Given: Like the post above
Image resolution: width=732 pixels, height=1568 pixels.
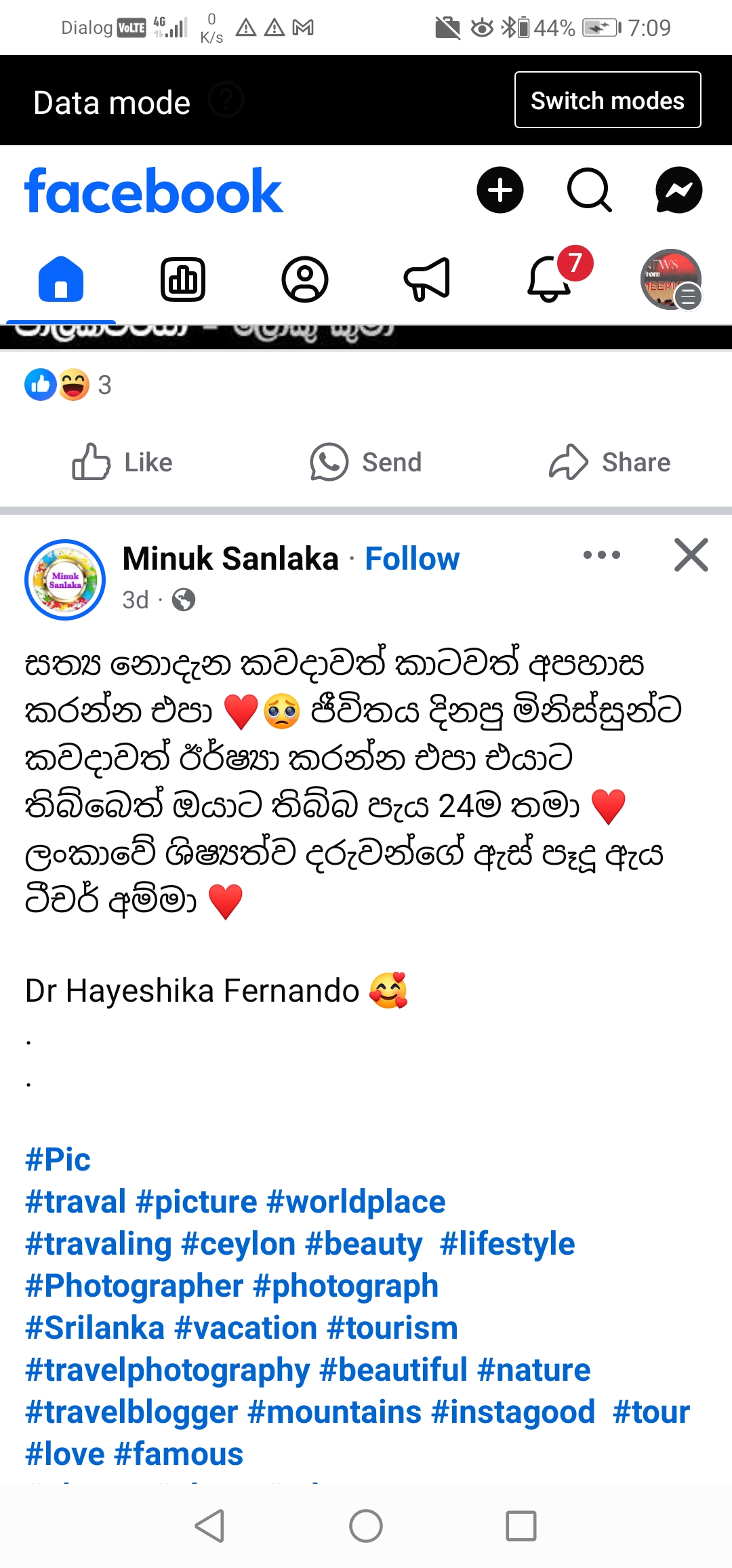Looking at the screenshot, I should 123,463.
